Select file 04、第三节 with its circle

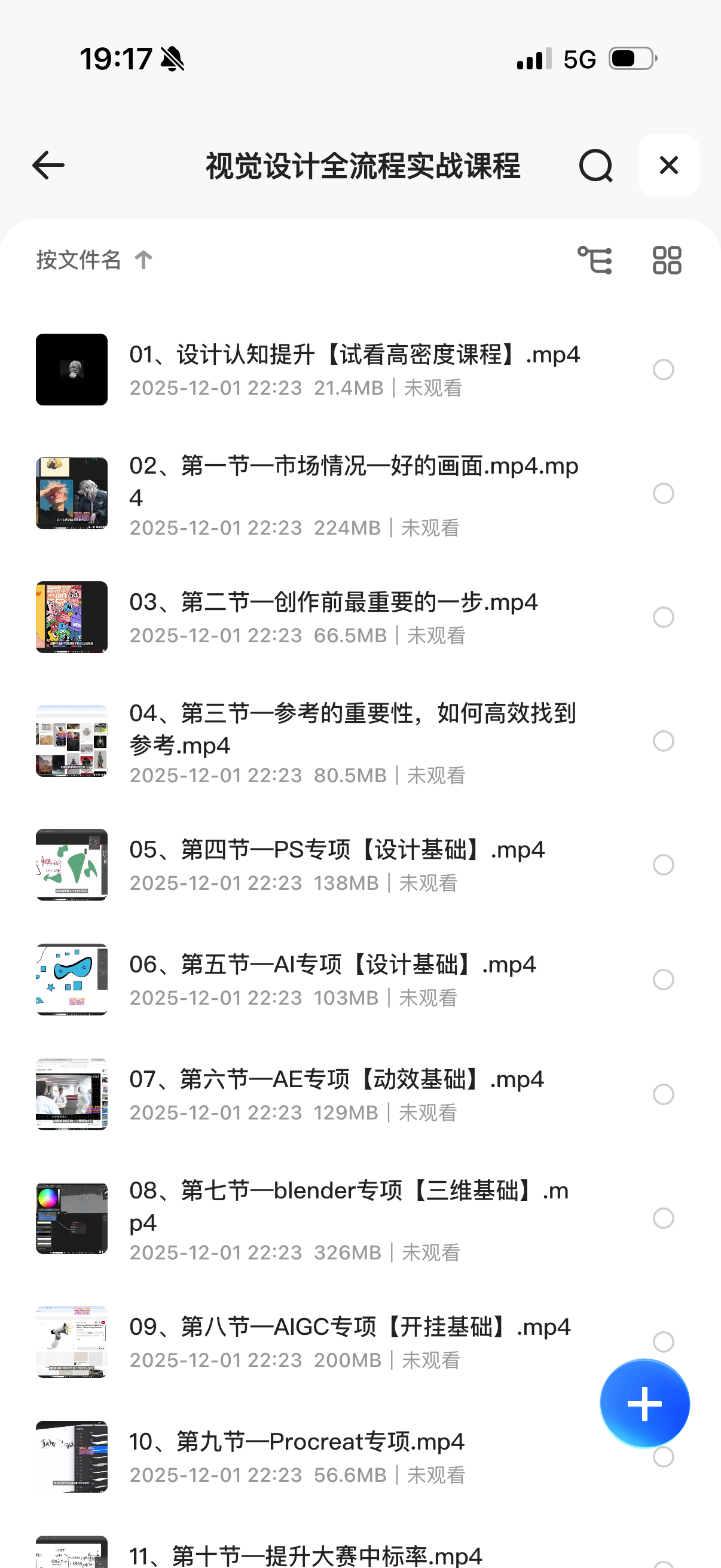[x=663, y=742]
